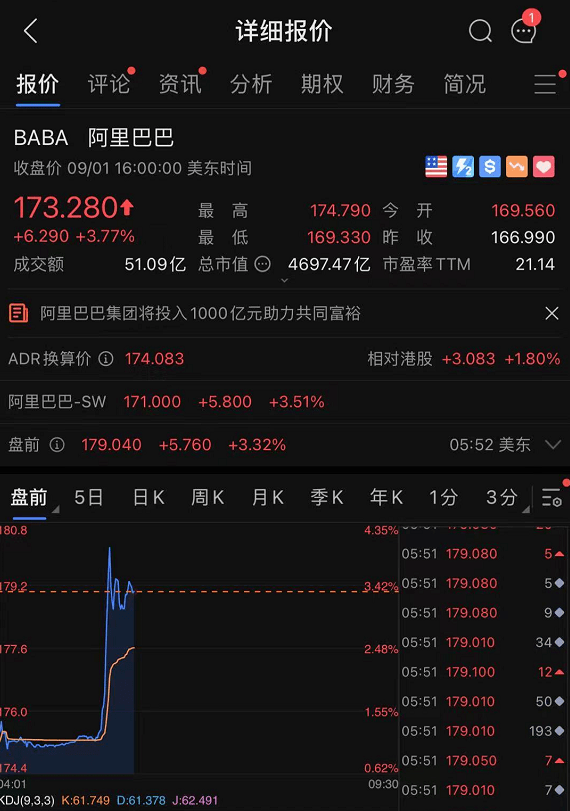Expand the 盘前 pre-market row chevron
570x811 pixels.
pyautogui.click(x=553, y=445)
